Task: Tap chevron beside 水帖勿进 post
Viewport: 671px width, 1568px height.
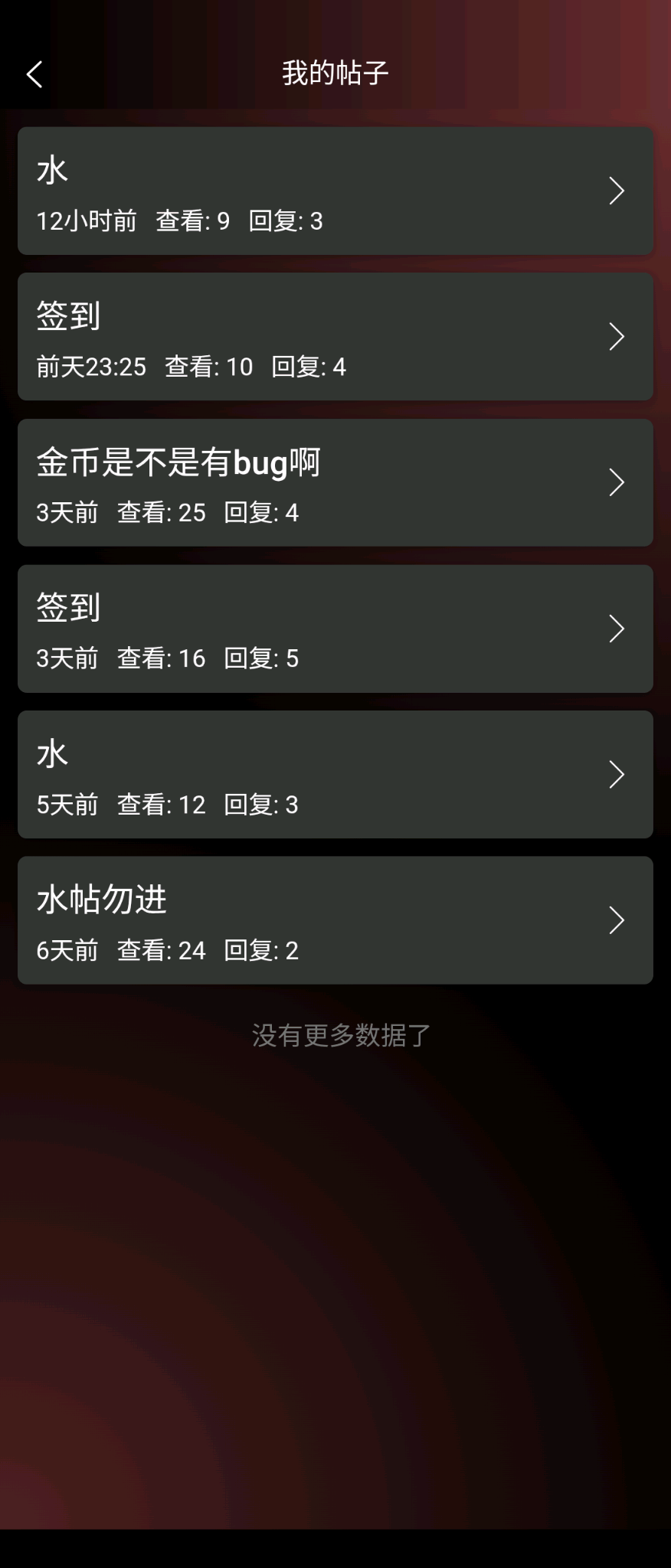Action: [x=617, y=919]
